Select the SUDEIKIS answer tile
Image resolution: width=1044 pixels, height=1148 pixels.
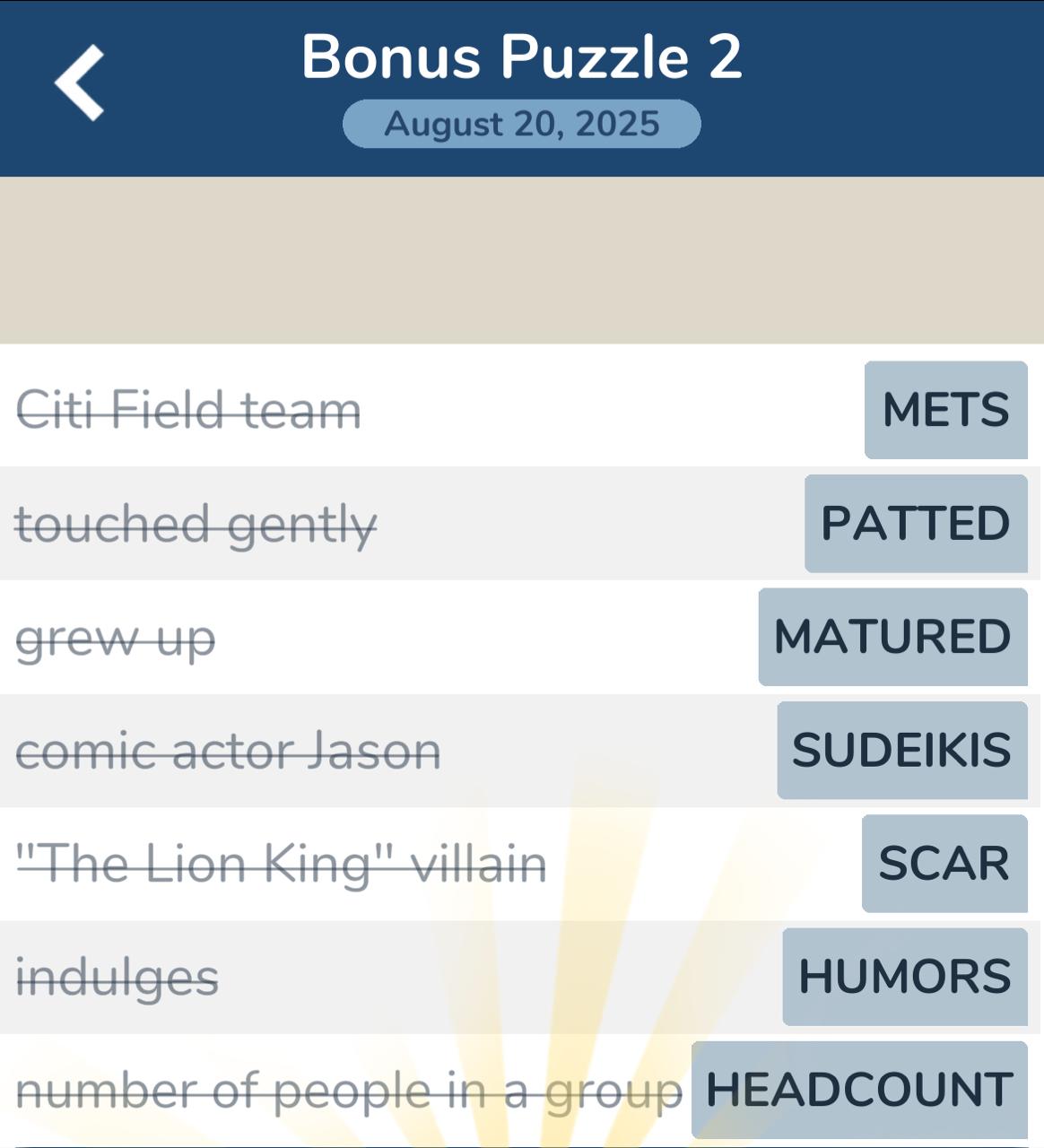pos(901,750)
